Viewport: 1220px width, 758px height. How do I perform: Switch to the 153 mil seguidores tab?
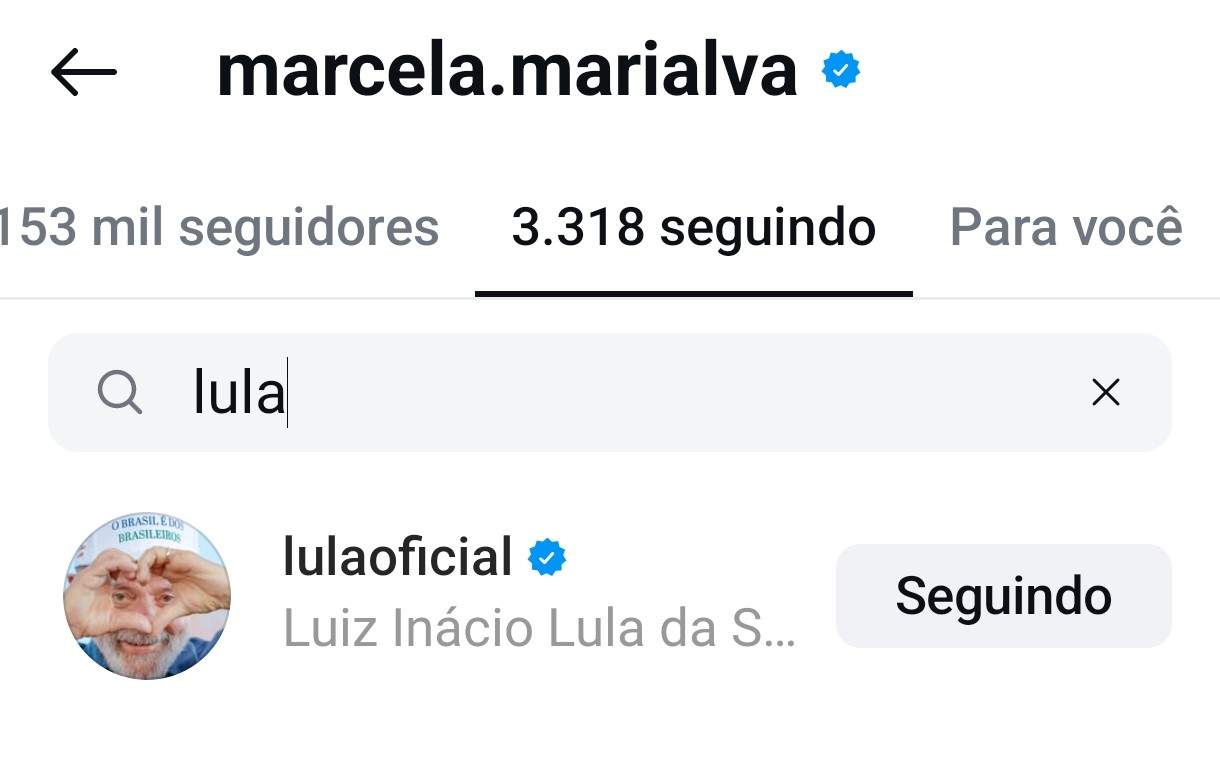218,227
